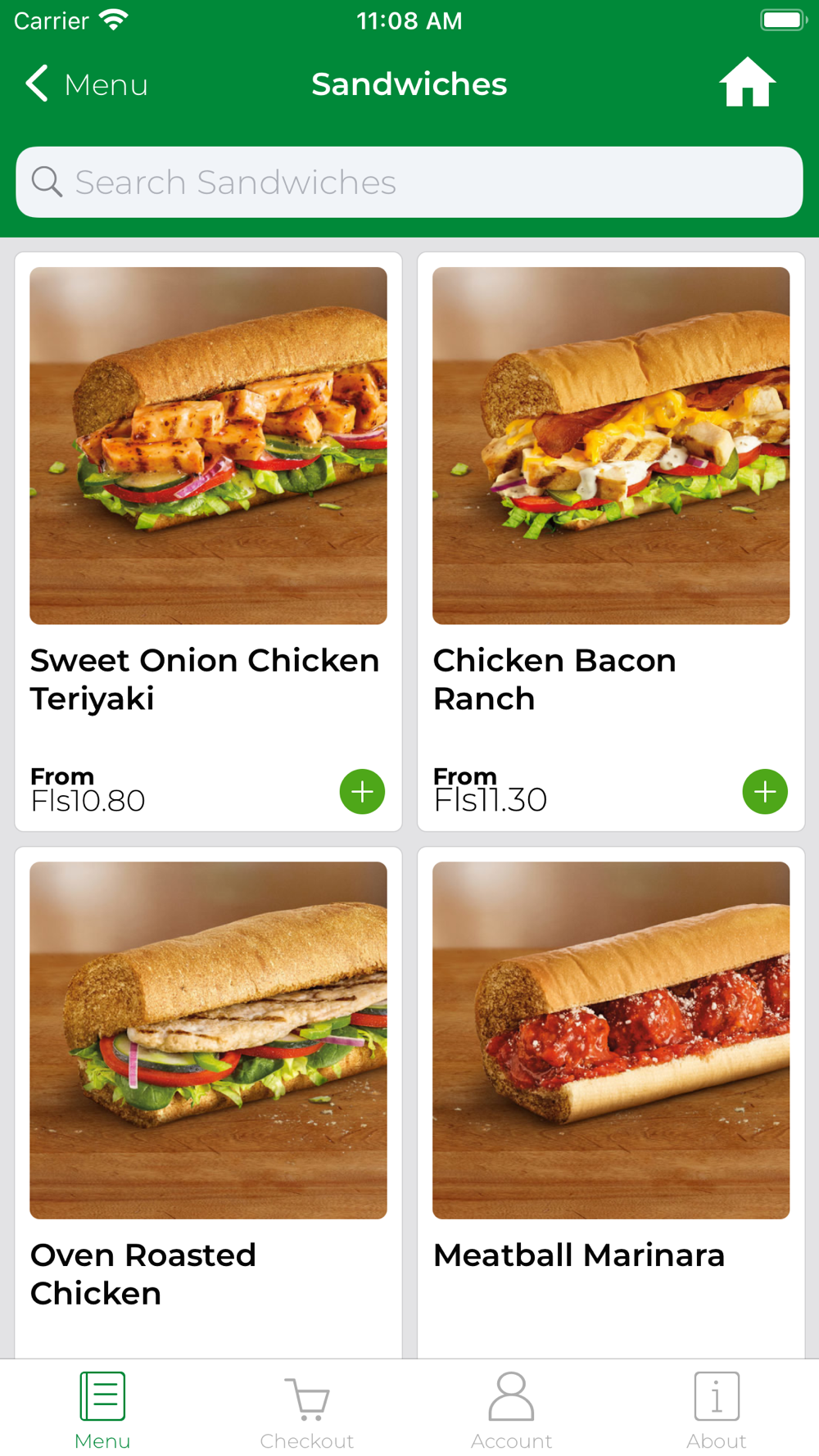The width and height of the screenshot is (819, 1456).
Task: Switch to the Account tab
Action: [x=512, y=1410]
